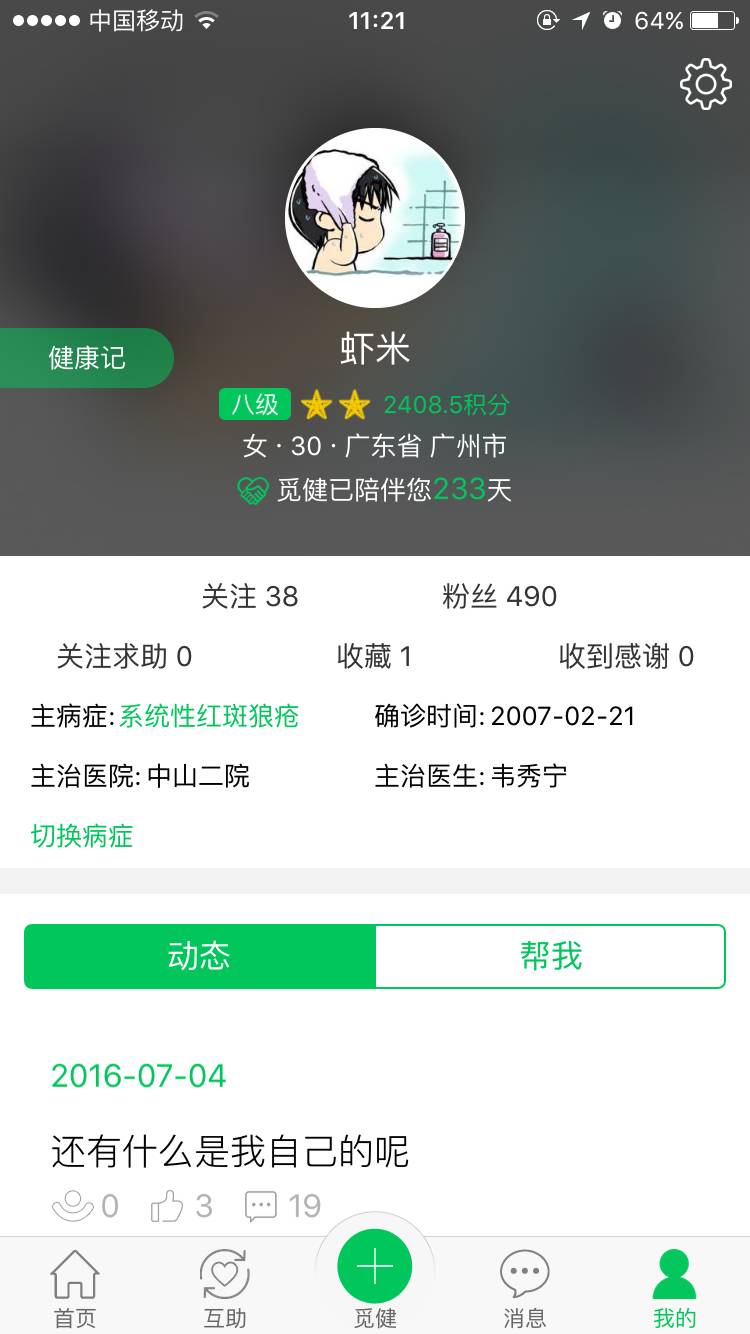This screenshot has height=1334, width=750.
Task: View the 关注 38 following list
Action: 250,597
